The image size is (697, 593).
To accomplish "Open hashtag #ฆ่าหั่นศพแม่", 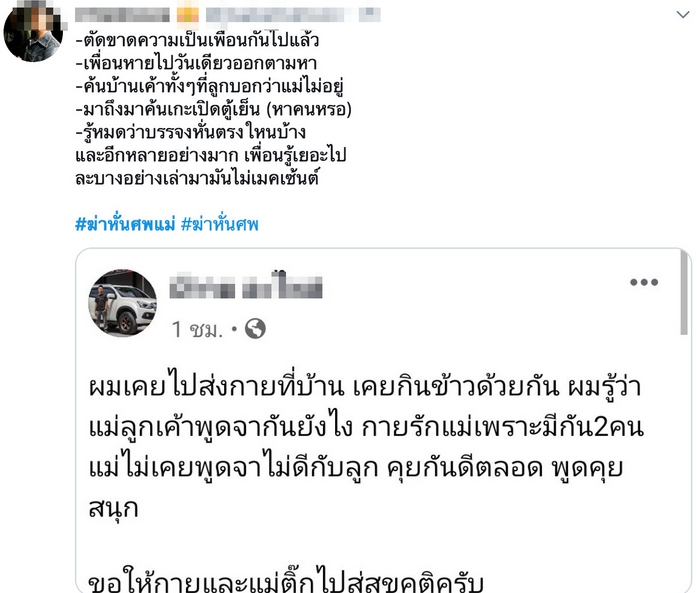I will tap(126, 224).
